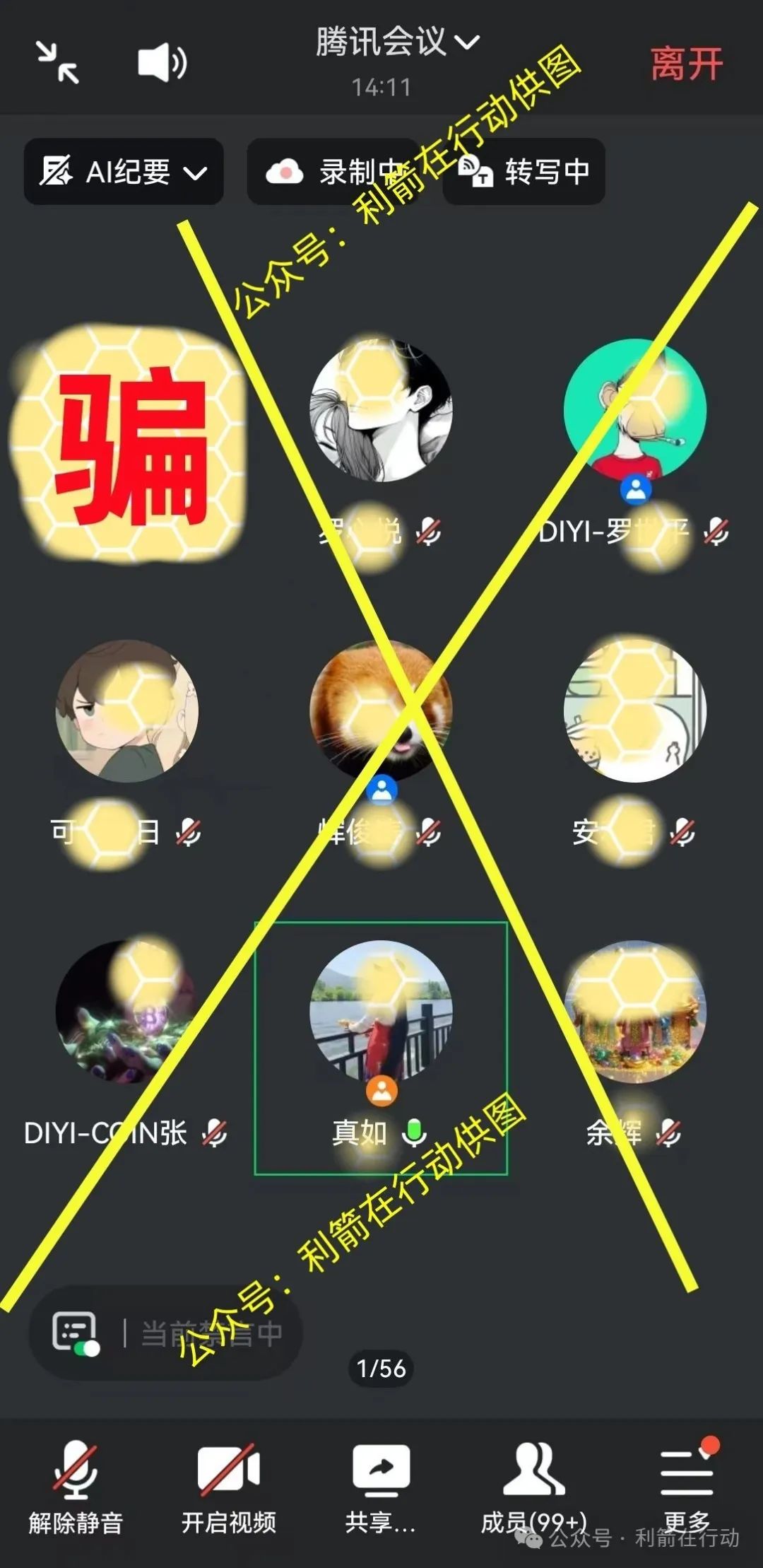Viewport: 763px width, 1568px height.
Task: Toggle the speaker audio output
Action: pos(162,62)
